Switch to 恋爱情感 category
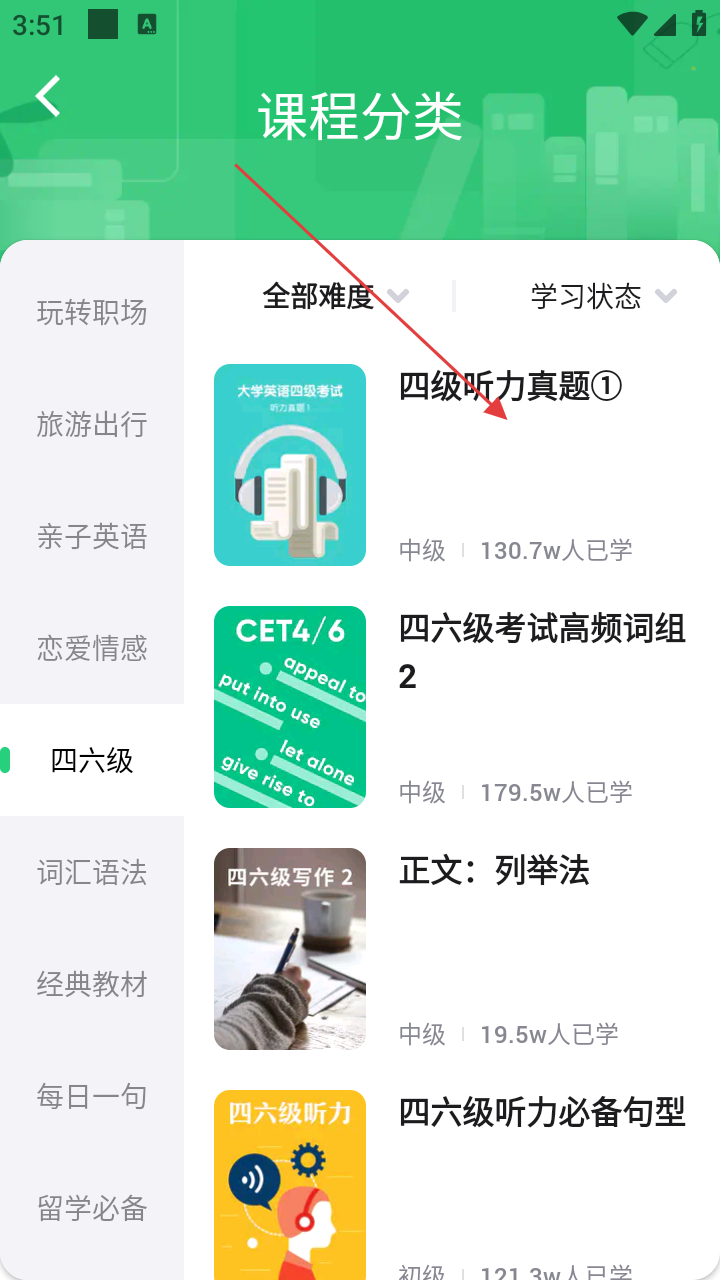Screen dimensions: 720x1280 pyautogui.click(x=92, y=649)
